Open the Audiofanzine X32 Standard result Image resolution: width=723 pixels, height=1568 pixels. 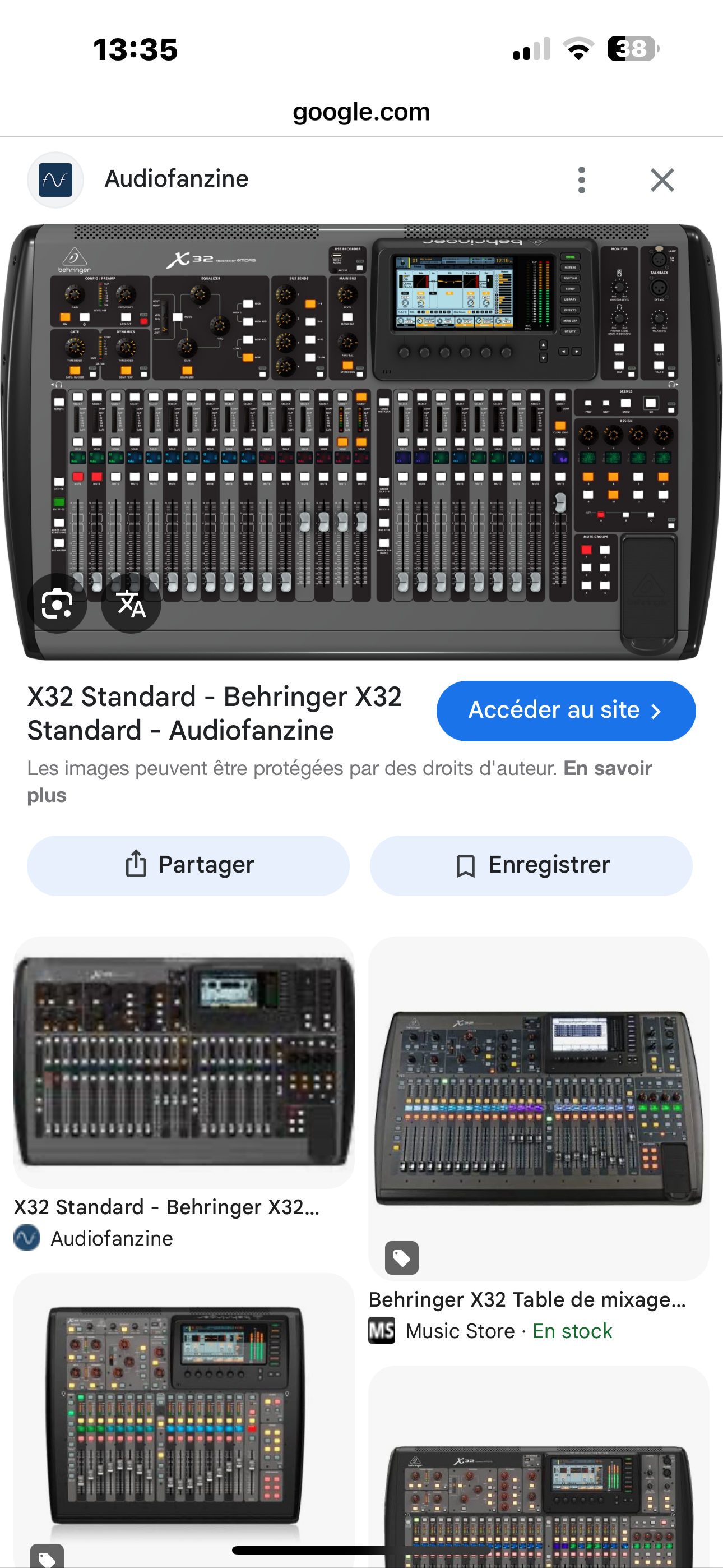tap(184, 1062)
